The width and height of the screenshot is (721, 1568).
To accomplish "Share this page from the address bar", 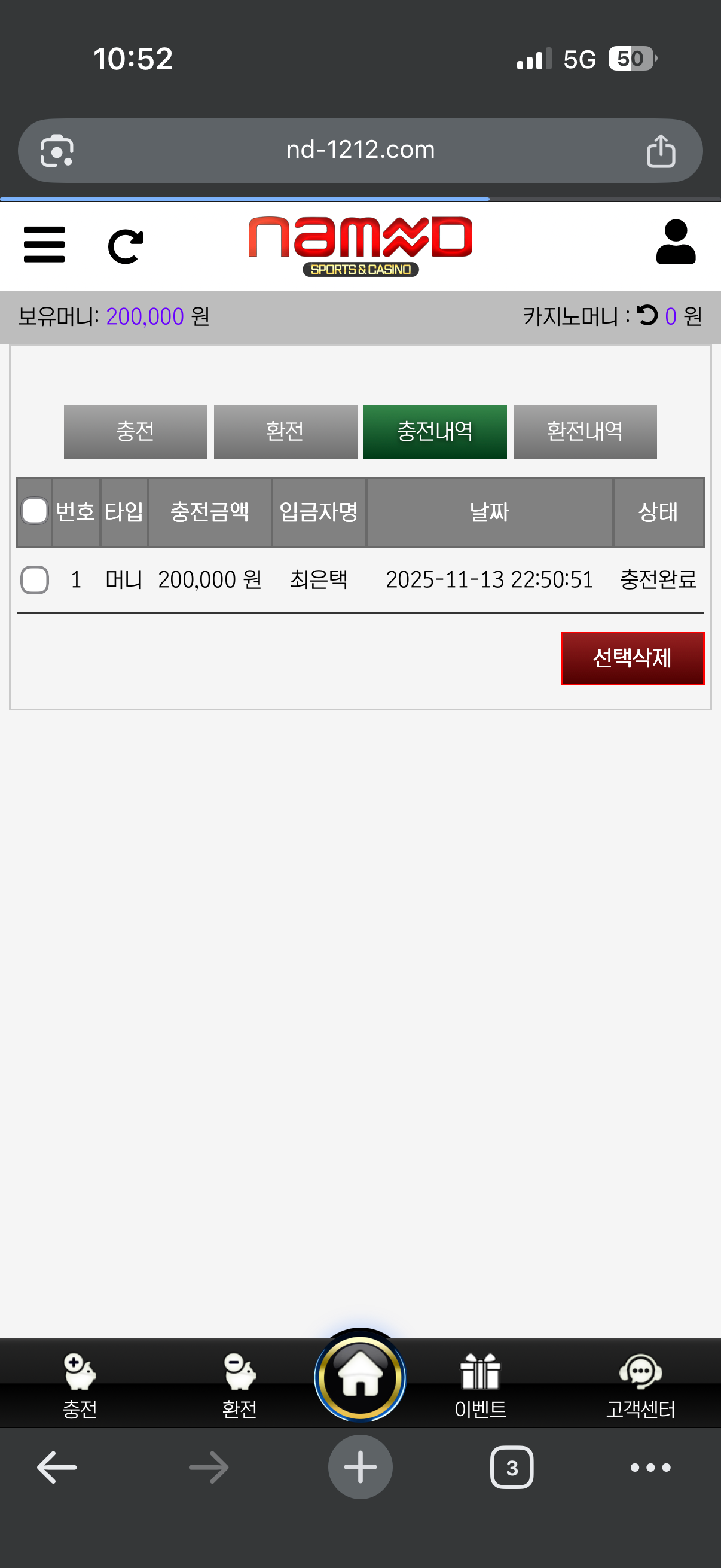I will pos(661,151).
